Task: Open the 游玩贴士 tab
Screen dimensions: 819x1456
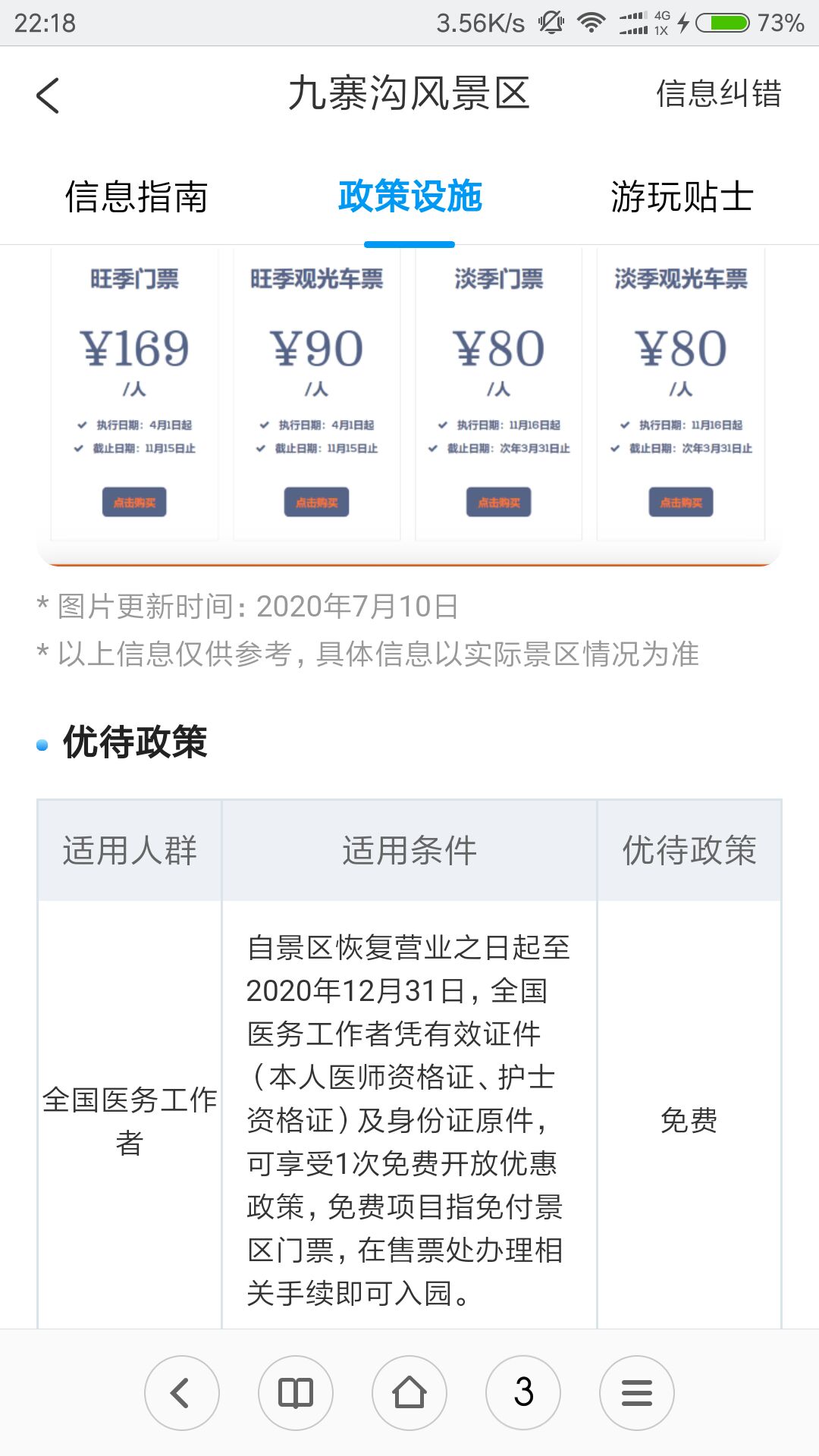Action: click(682, 197)
